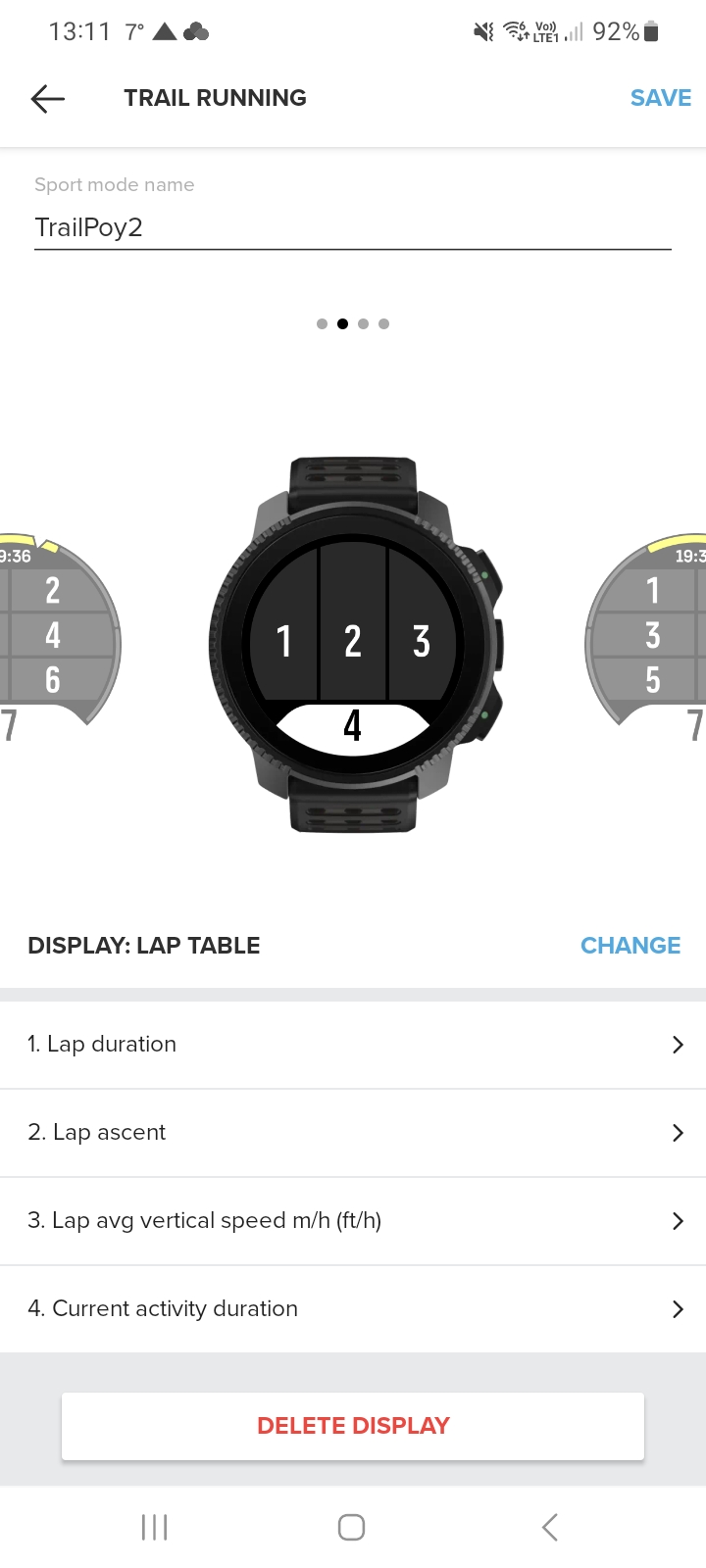Open "Lap avg vertical speed" field options
Image resolution: width=706 pixels, height=1568 pixels.
(x=353, y=1220)
